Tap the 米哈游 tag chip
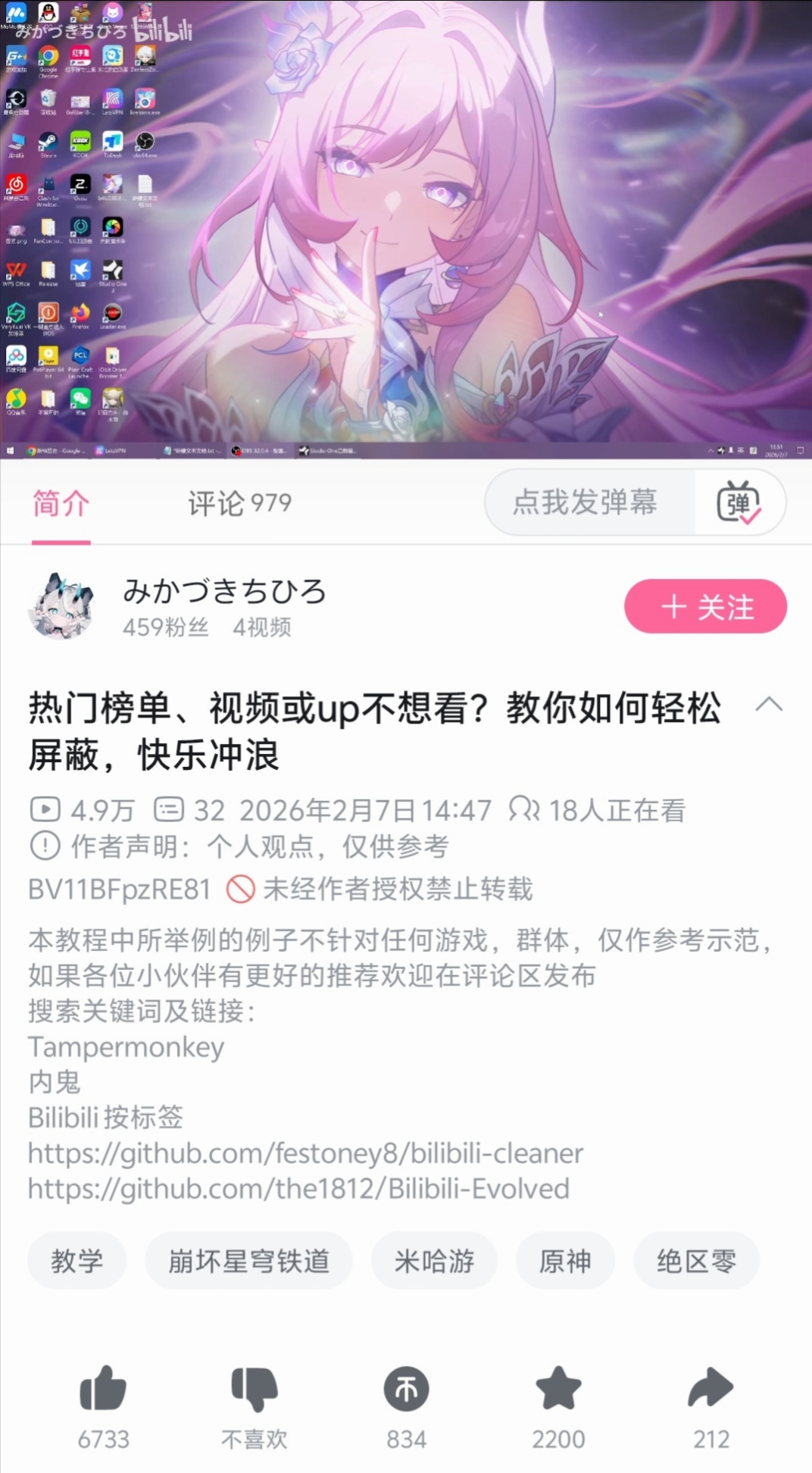Screen dimensions: 812x1473 click(434, 1261)
